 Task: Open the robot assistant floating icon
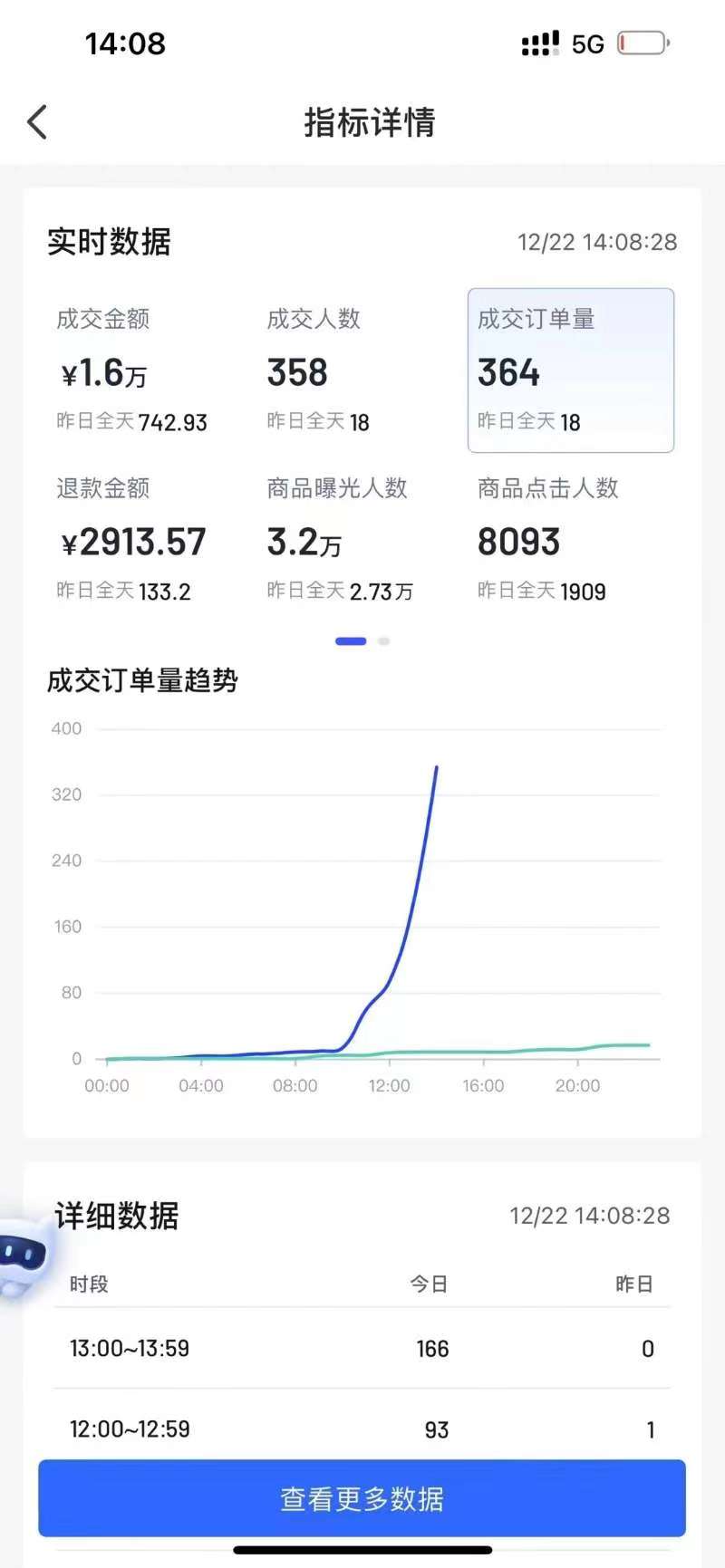23,1255
